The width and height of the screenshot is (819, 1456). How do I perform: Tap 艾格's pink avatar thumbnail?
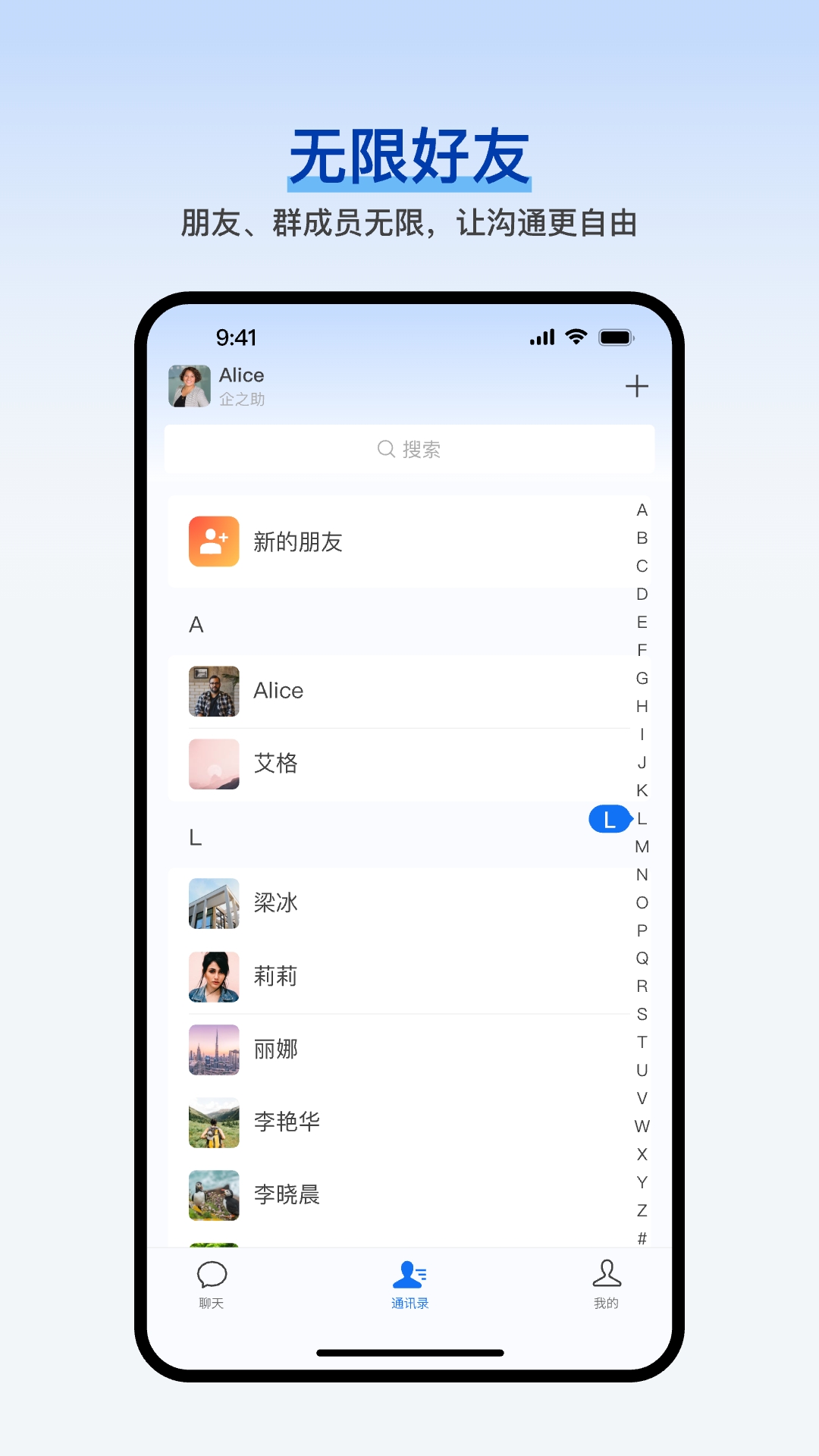coord(213,764)
